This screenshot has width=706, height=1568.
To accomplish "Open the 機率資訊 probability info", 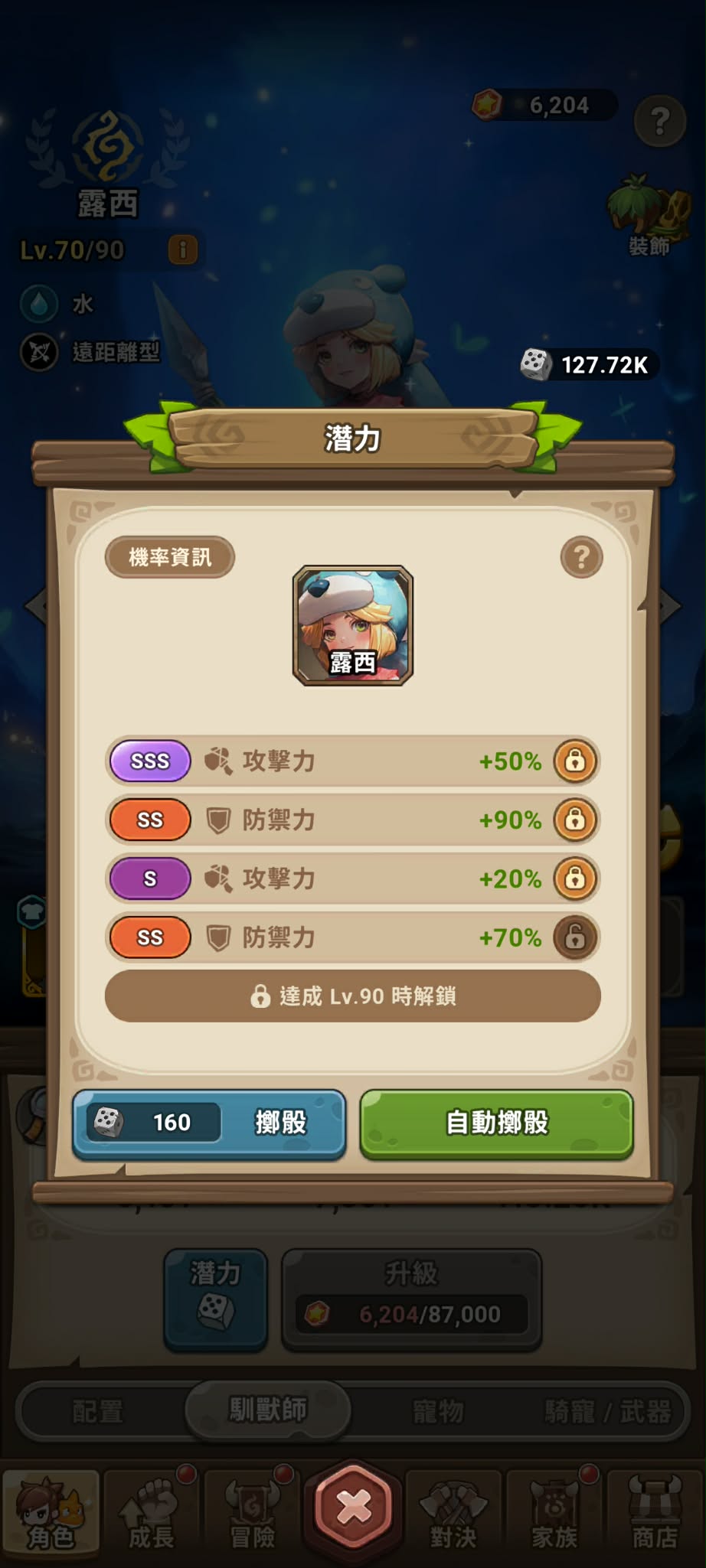I will click(x=169, y=557).
